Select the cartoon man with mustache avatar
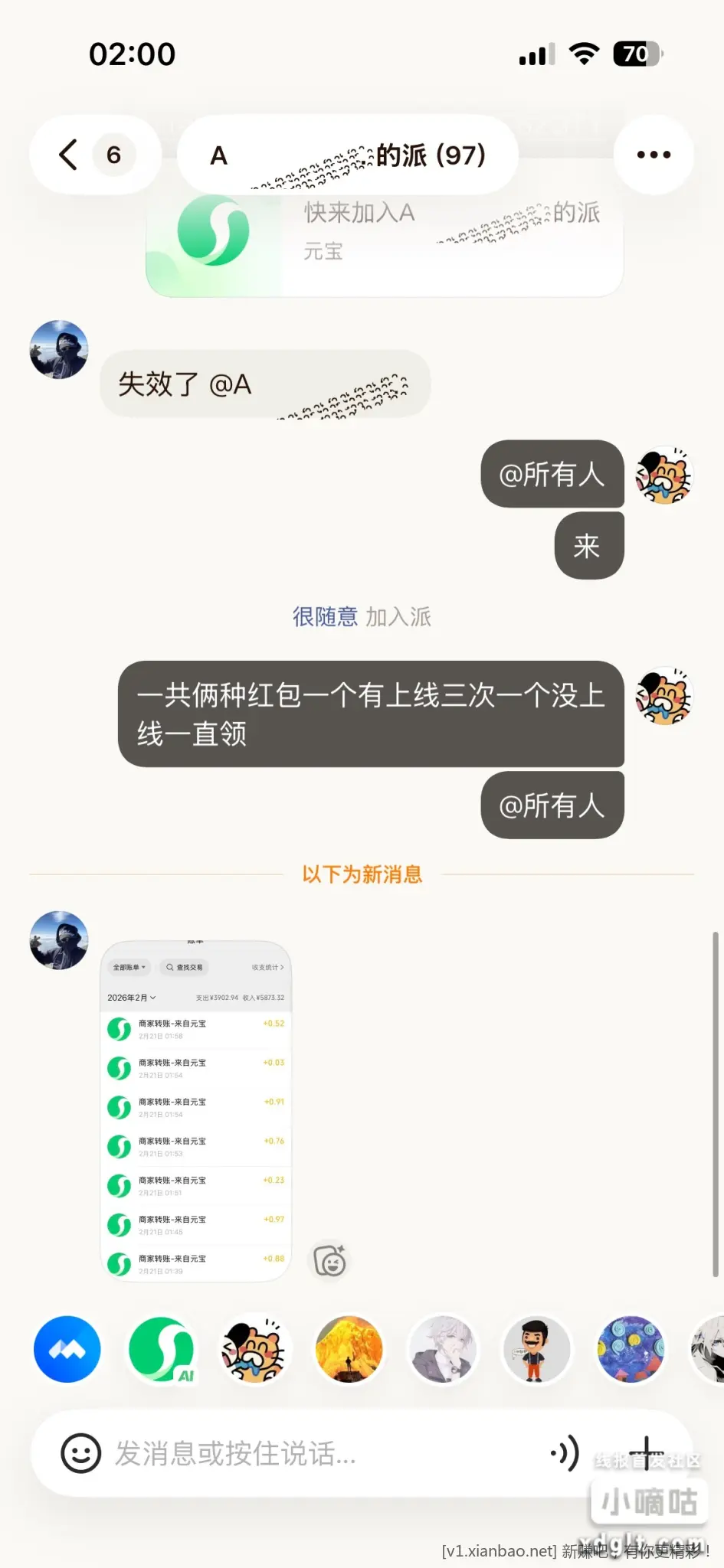The height and width of the screenshot is (1568, 724). pyautogui.click(x=536, y=1350)
